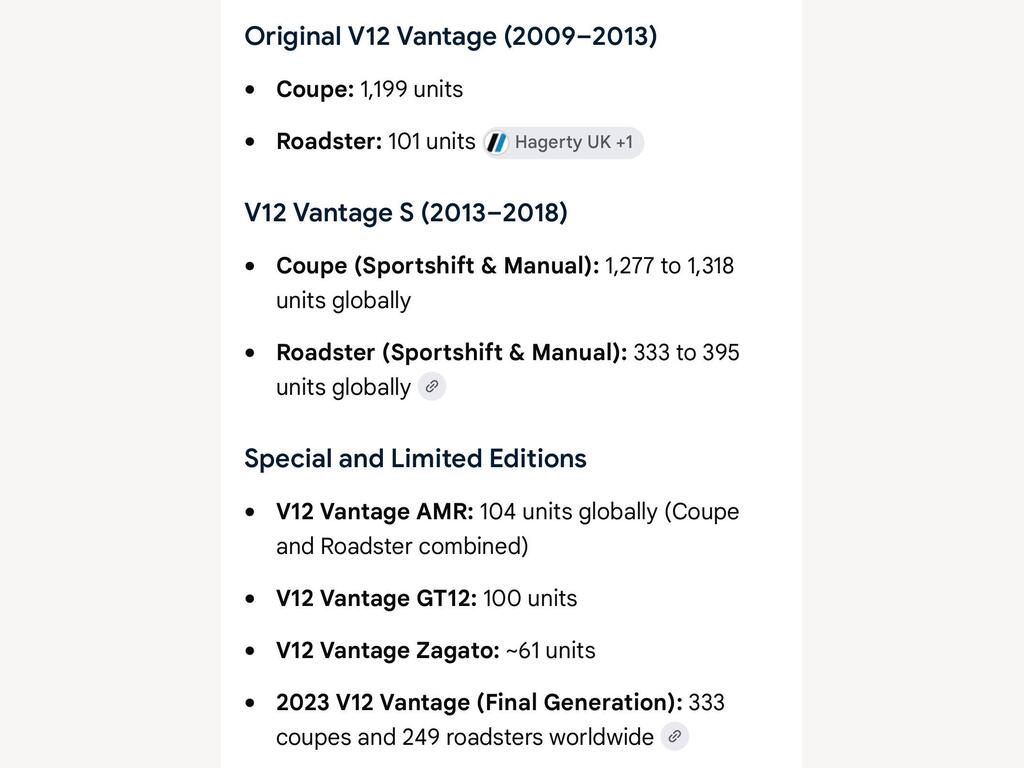Open the Hagerty UK +1 source chip

tap(563, 142)
